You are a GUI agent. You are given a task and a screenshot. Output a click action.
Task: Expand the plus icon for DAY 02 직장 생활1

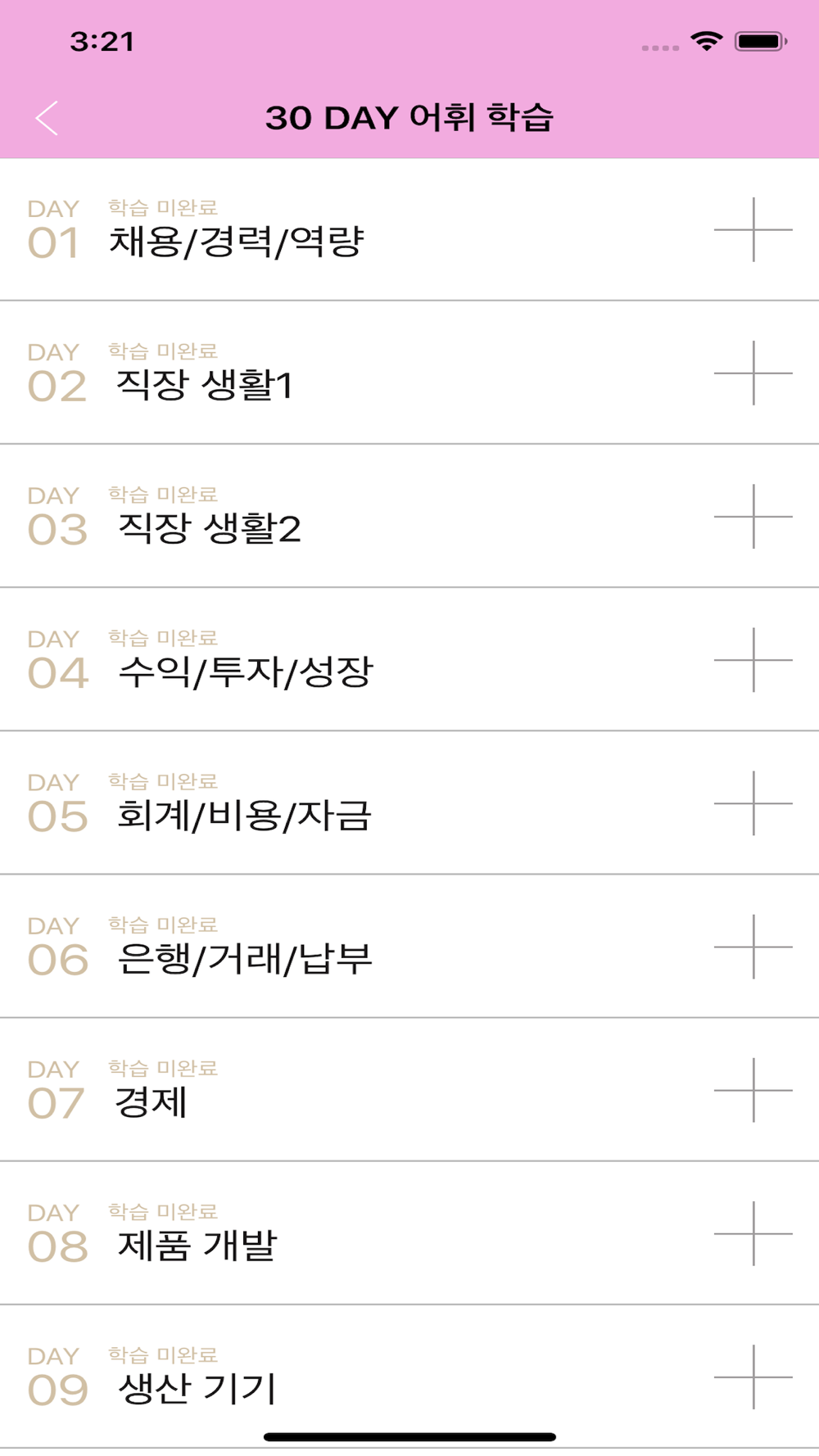[x=753, y=373]
